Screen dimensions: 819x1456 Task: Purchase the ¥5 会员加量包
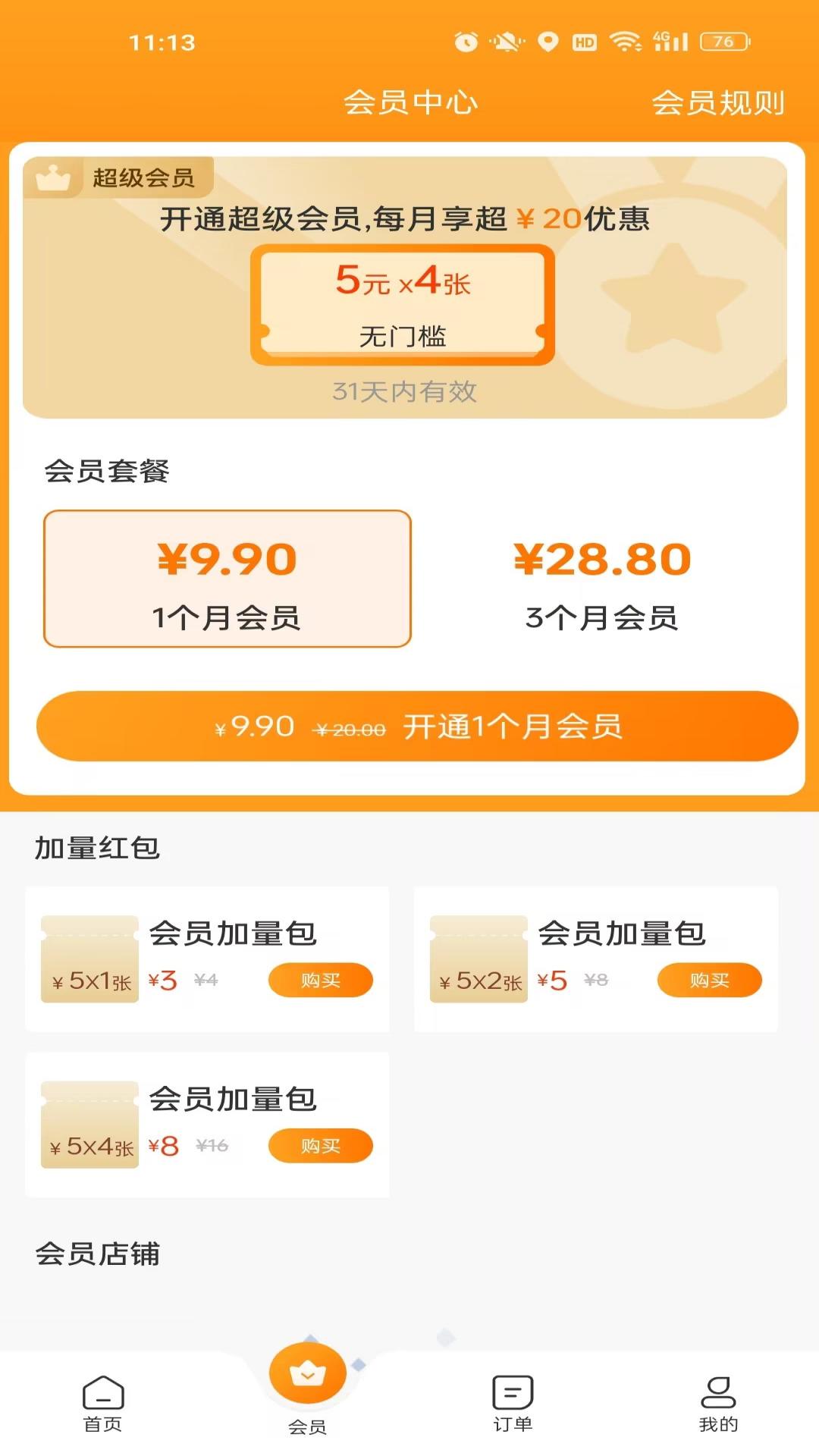tap(709, 980)
